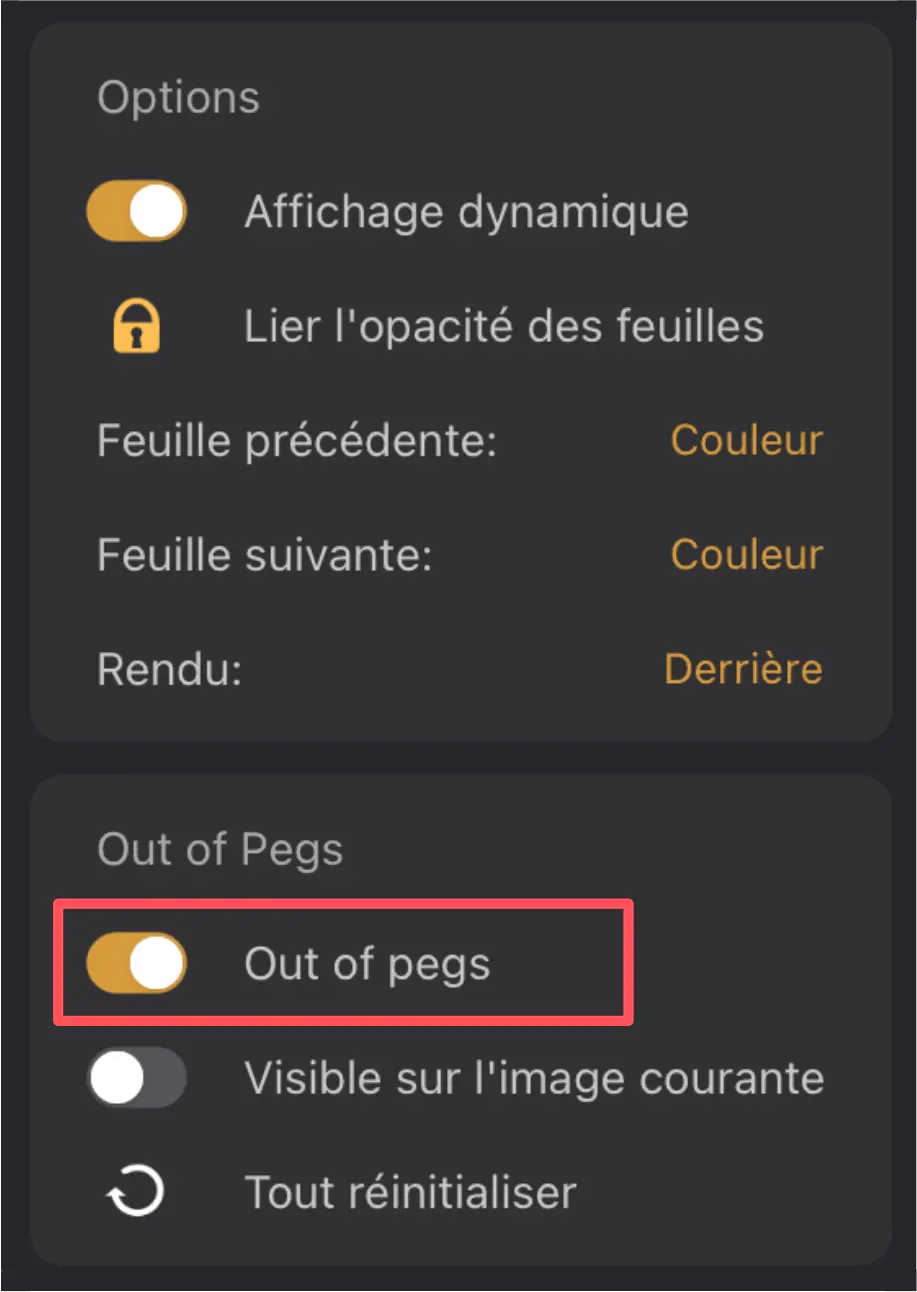
Task: Enable Visible sur l'image courante
Action: [136, 1078]
